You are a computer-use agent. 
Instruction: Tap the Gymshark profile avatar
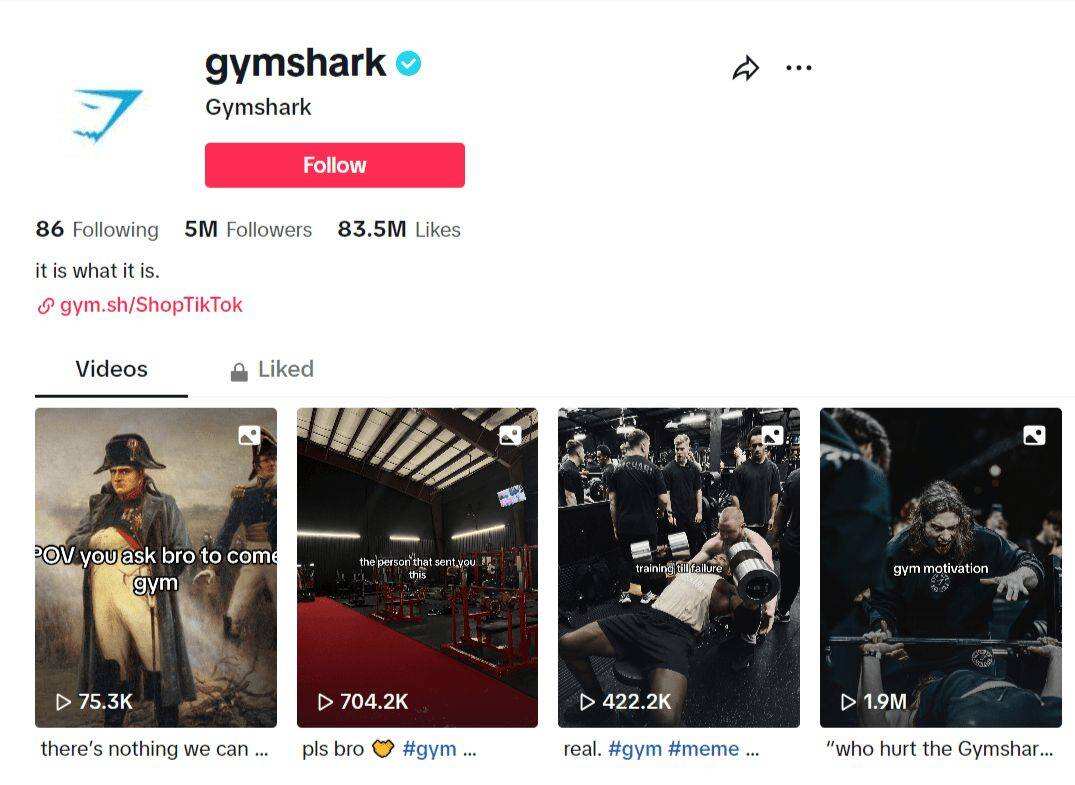click(x=107, y=114)
